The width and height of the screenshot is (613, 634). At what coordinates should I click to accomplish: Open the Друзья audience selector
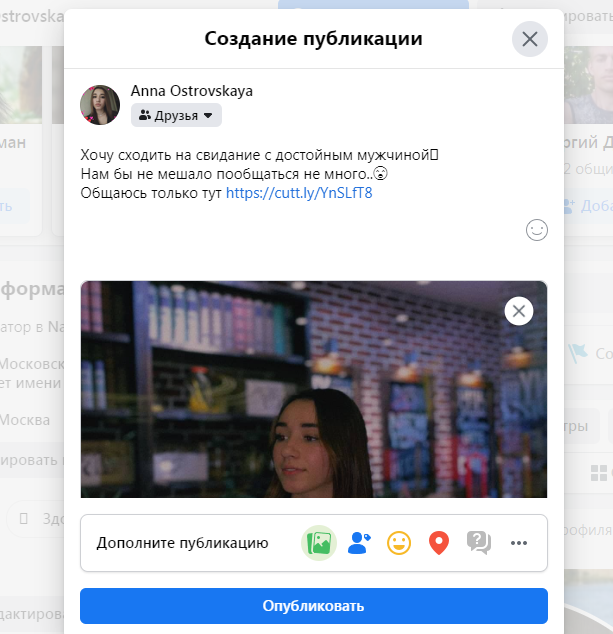176,115
